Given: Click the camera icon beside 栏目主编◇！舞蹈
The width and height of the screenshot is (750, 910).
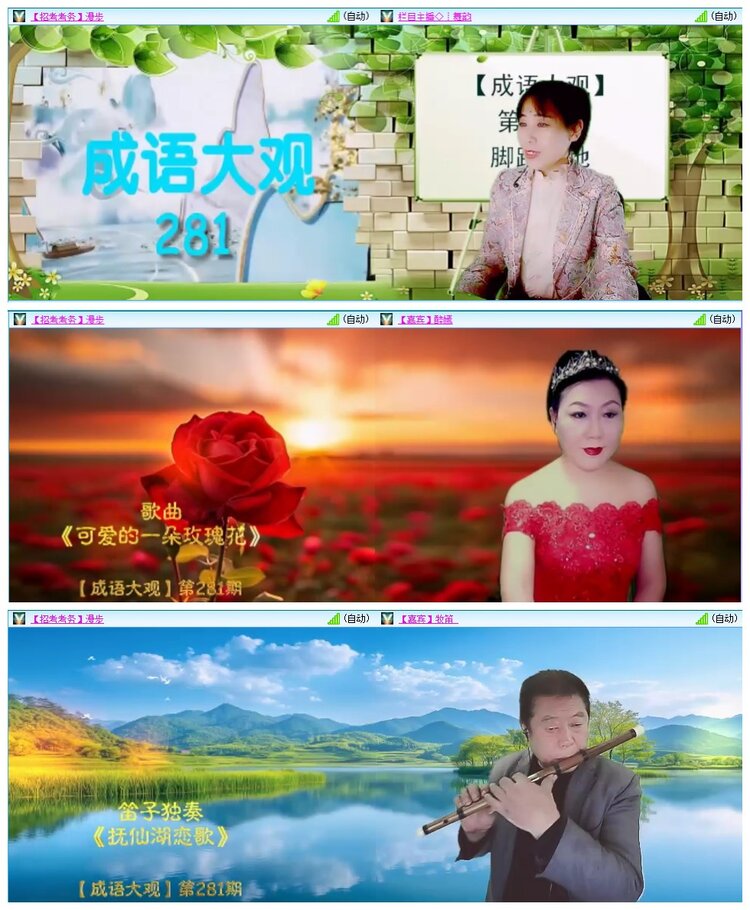Looking at the screenshot, I should click(x=384, y=15).
